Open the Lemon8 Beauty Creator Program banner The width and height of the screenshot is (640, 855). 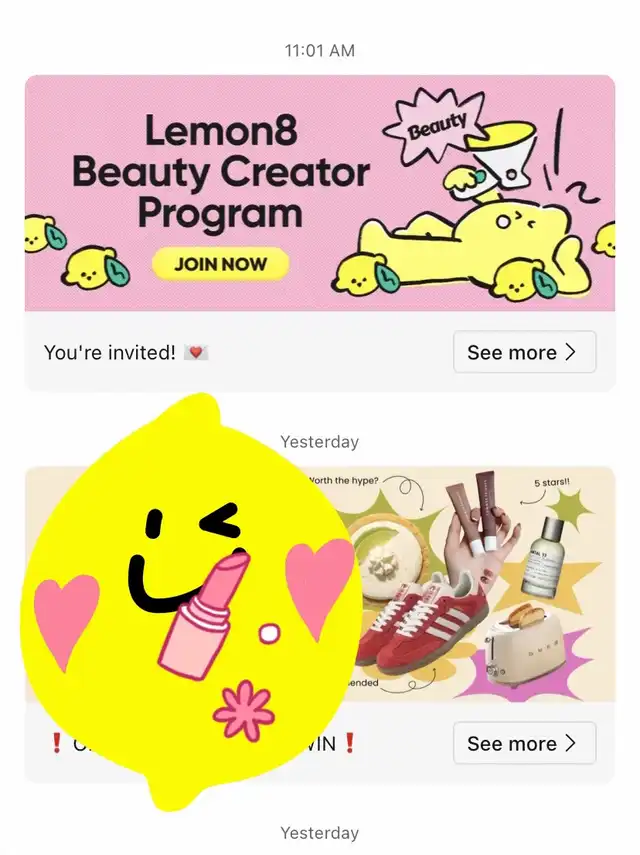[x=320, y=193]
